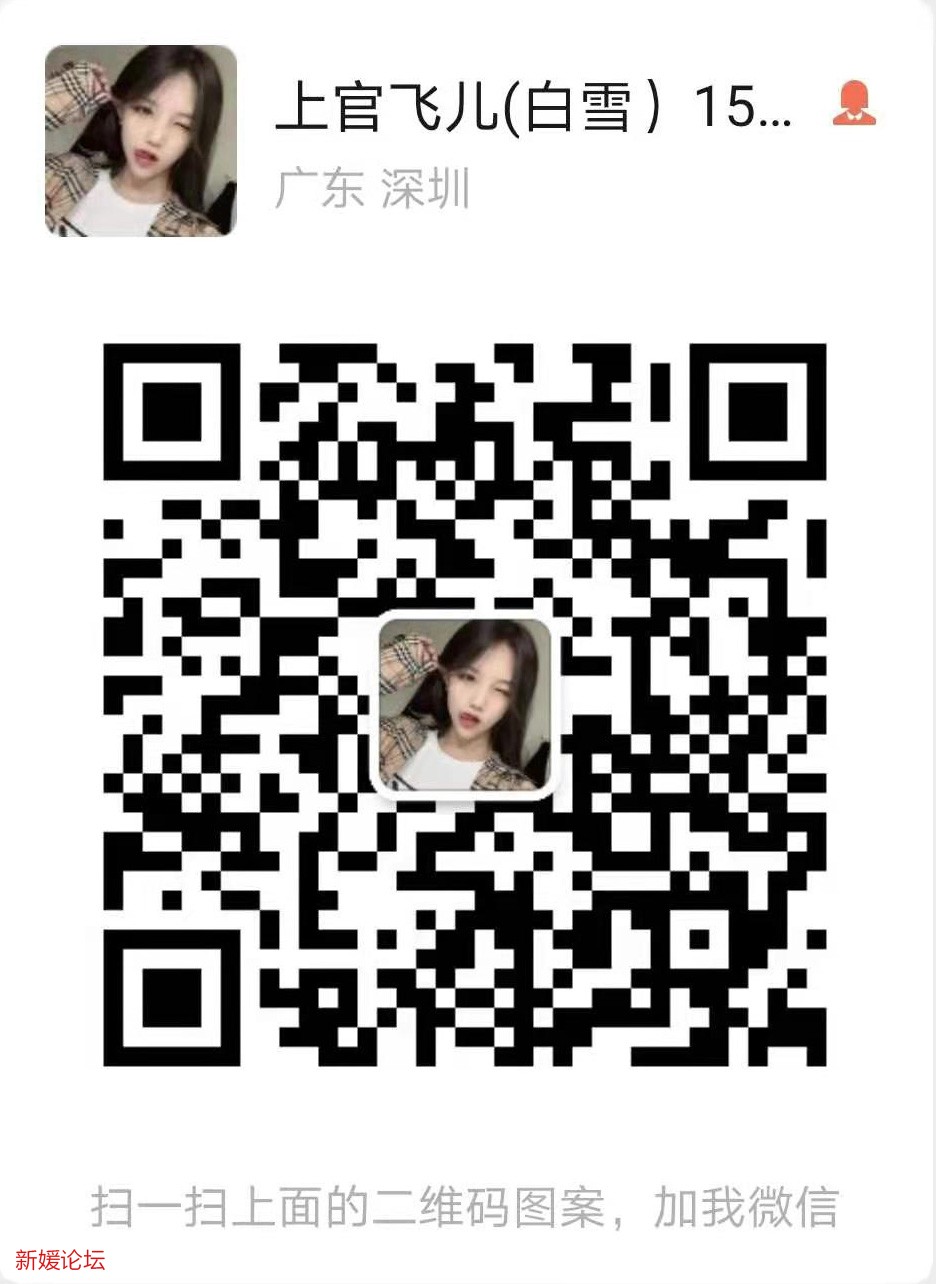Tap the profile avatar photo top left

(142, 143)
